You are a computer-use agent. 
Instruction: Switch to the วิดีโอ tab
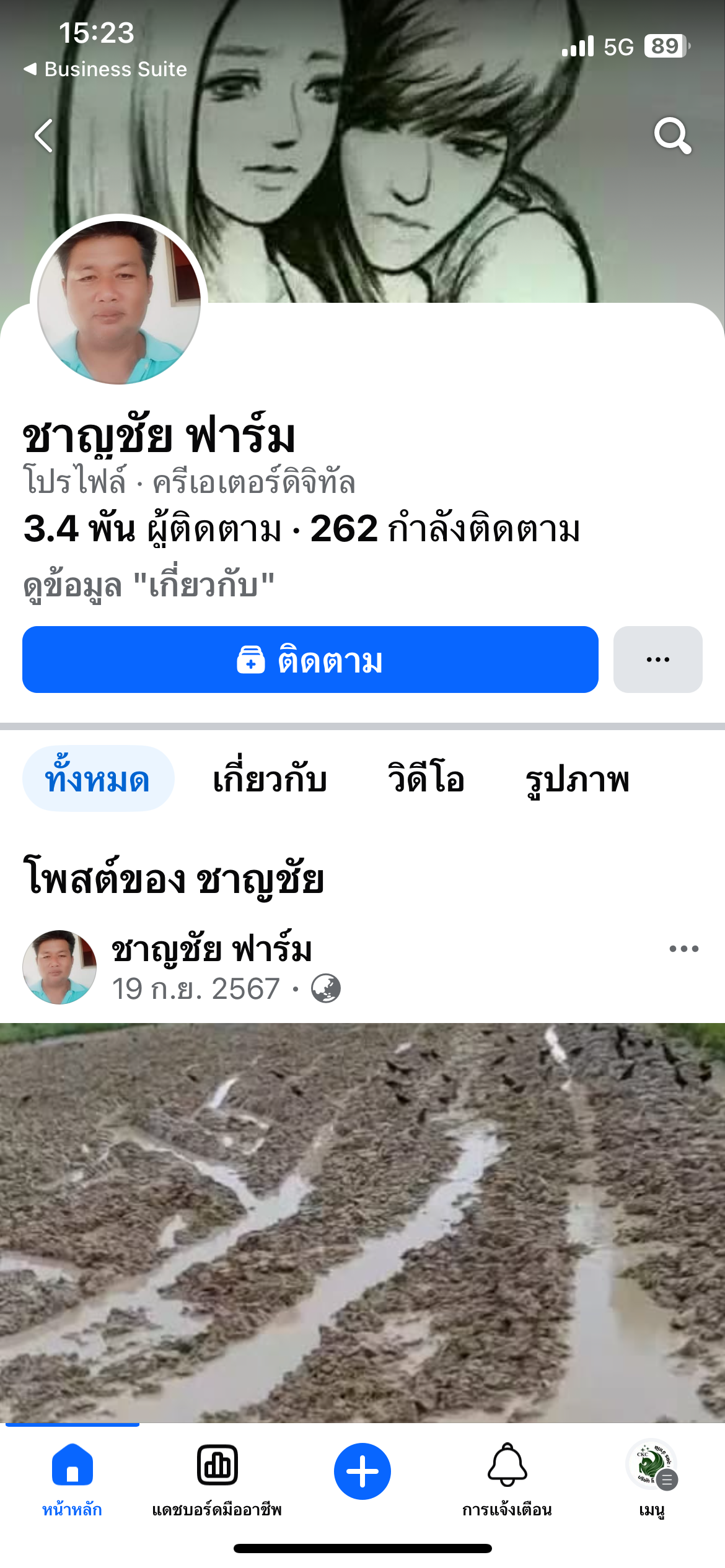(426, 779)
